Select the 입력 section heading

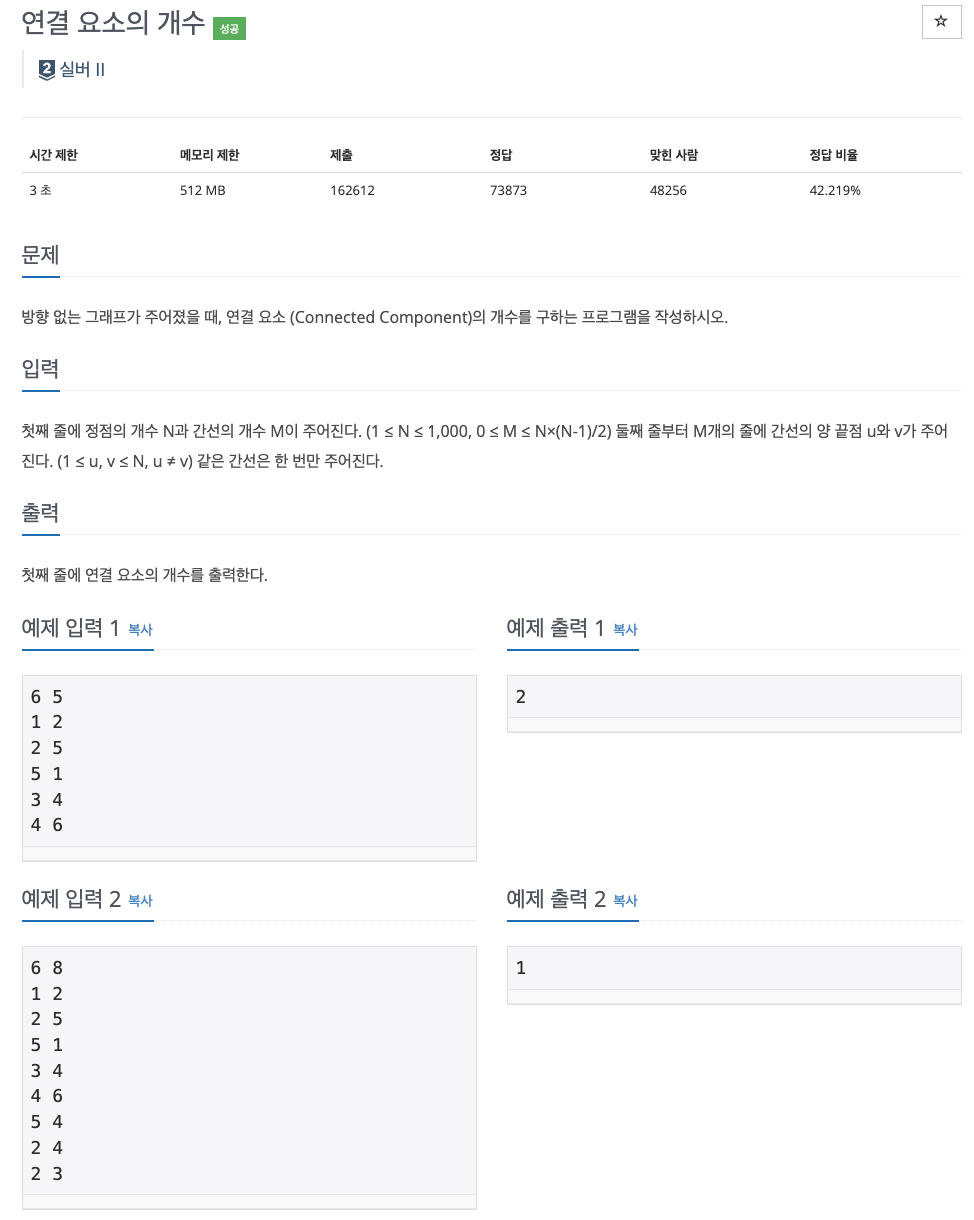click(40, 369)
